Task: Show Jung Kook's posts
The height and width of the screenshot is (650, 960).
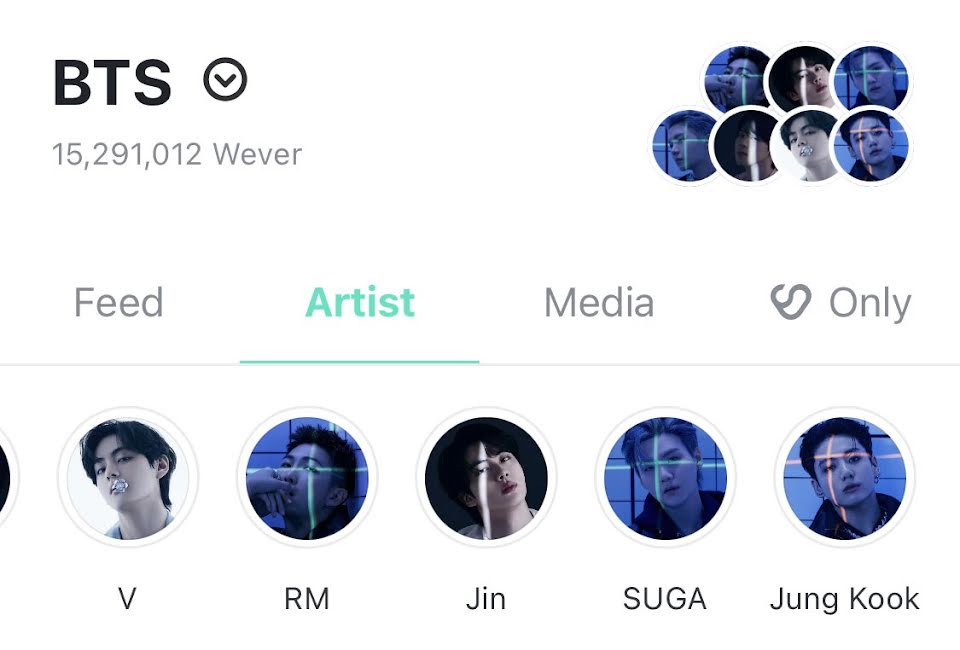Action: (844, 478)
